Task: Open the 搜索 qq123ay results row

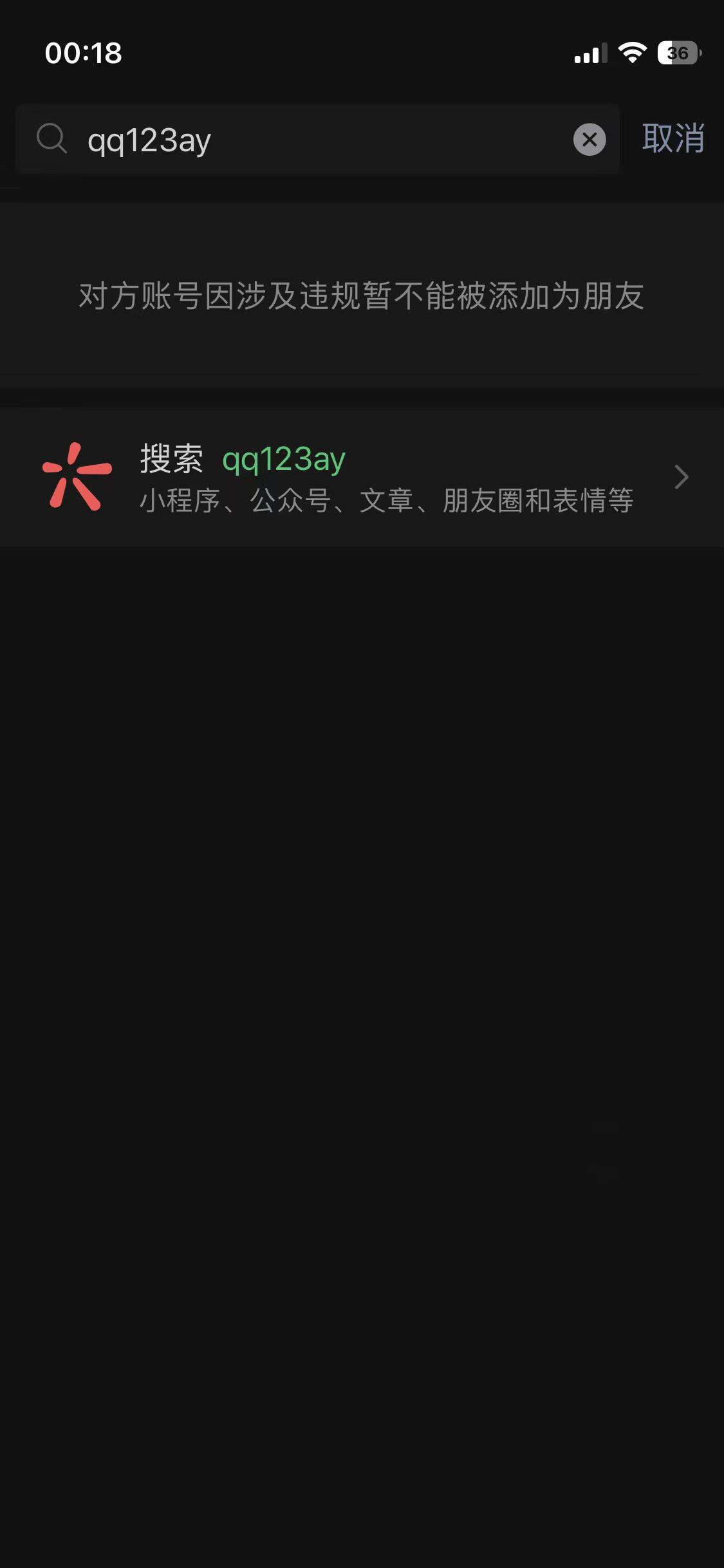Action: (362, 477)
